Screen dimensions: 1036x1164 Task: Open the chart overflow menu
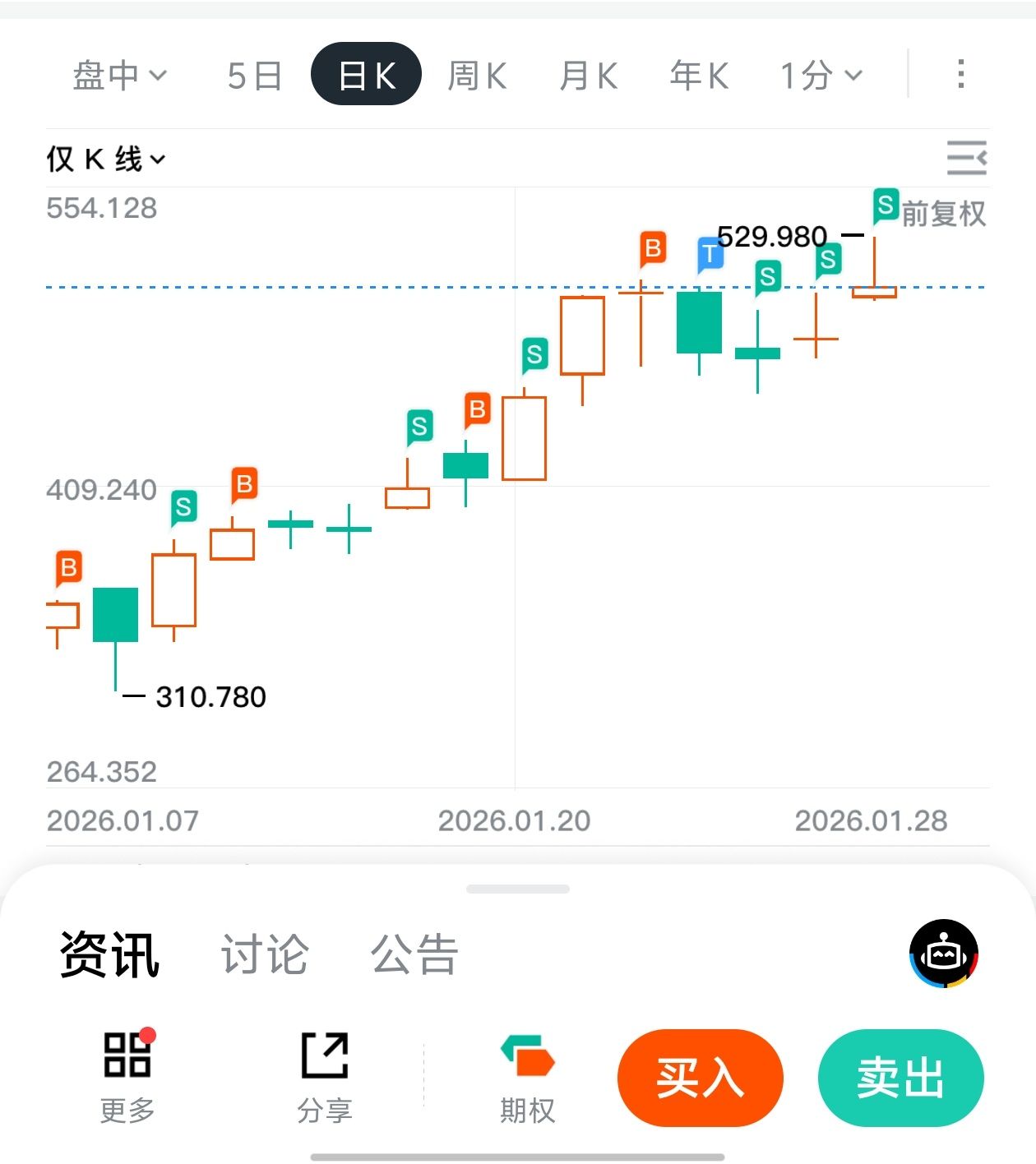point(960,74)
